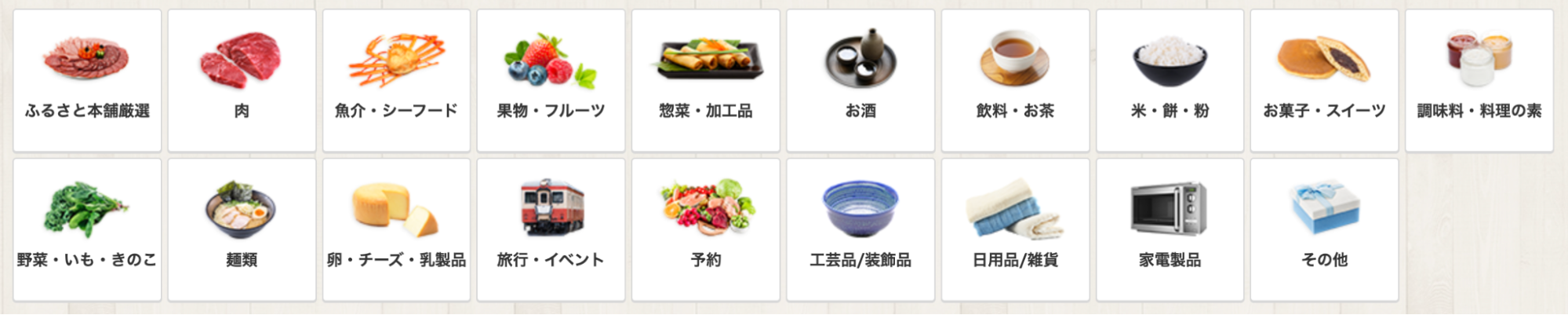Browse 飲料・お茶 items
The image size is (1568, 315).
pyautogui.click(x=1015, y=81)
